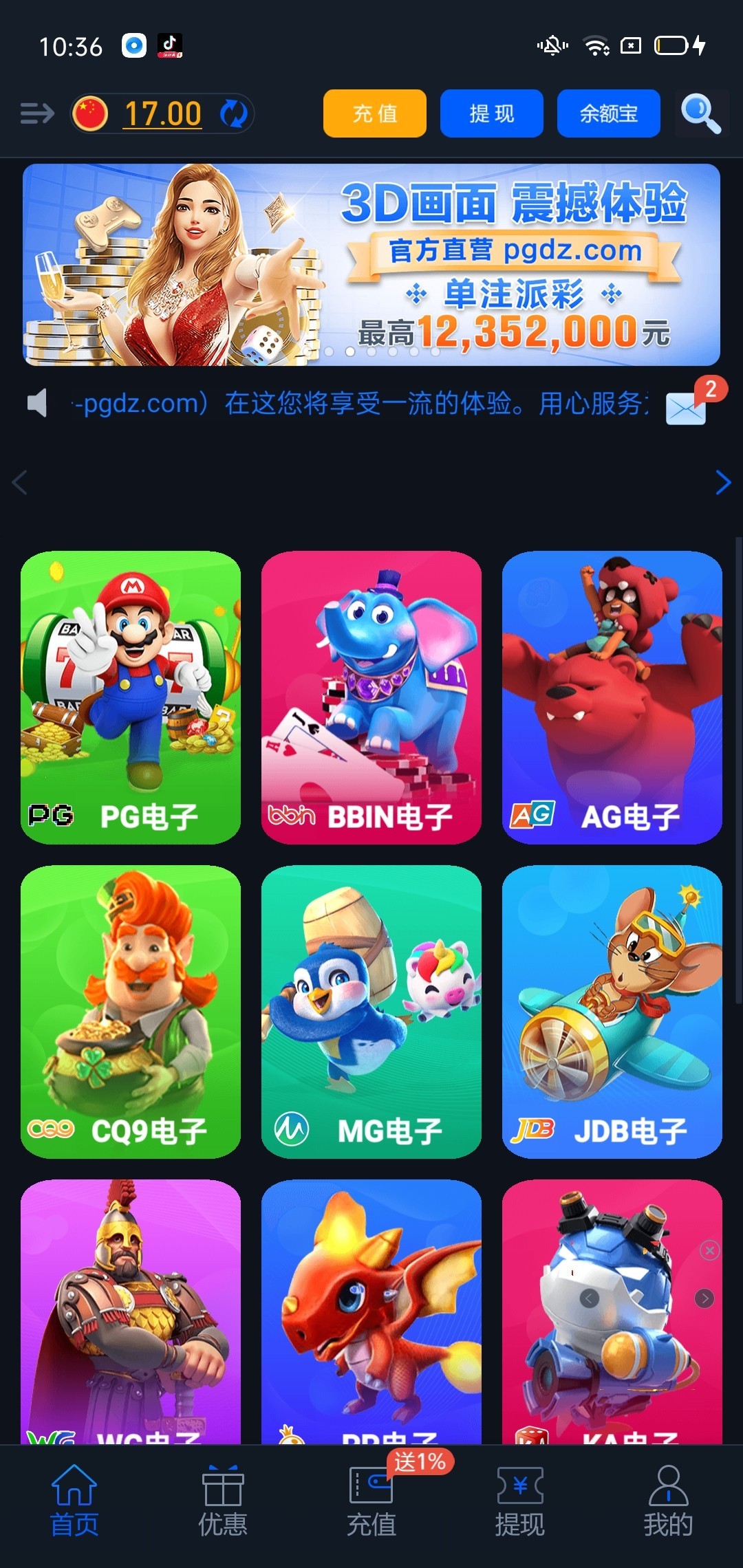Refresh the 17.00 account balance

click(234, 113)
